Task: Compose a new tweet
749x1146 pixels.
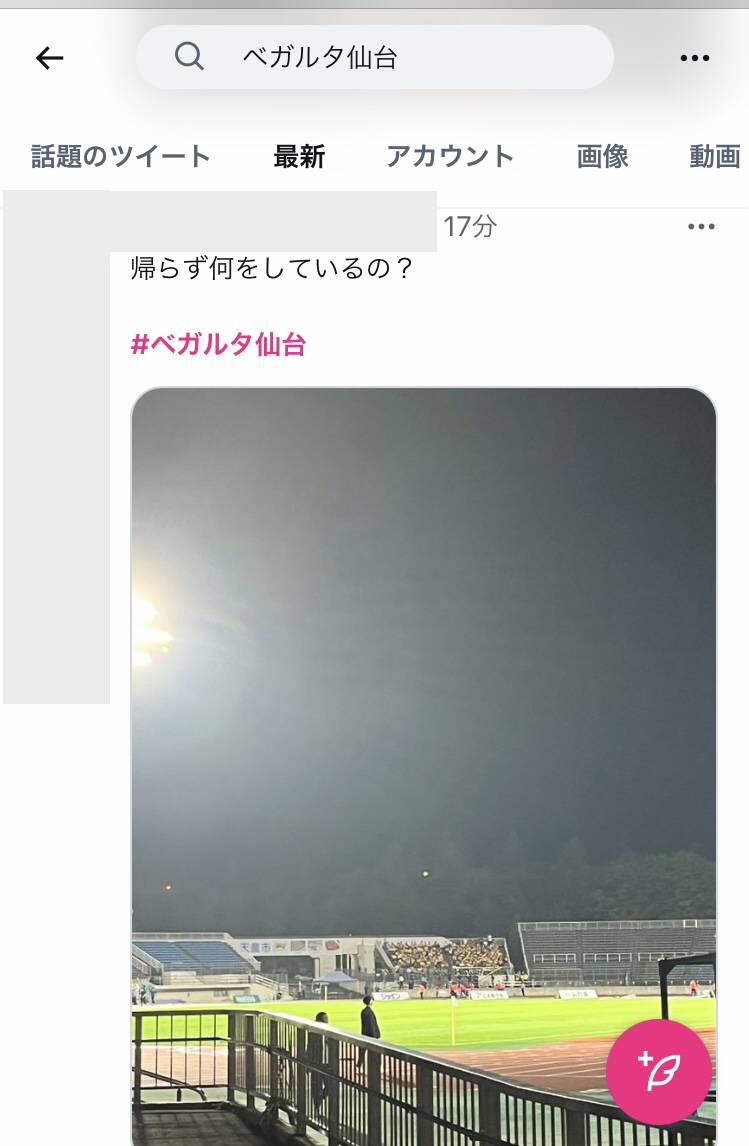Action: tap(659, 1072)
